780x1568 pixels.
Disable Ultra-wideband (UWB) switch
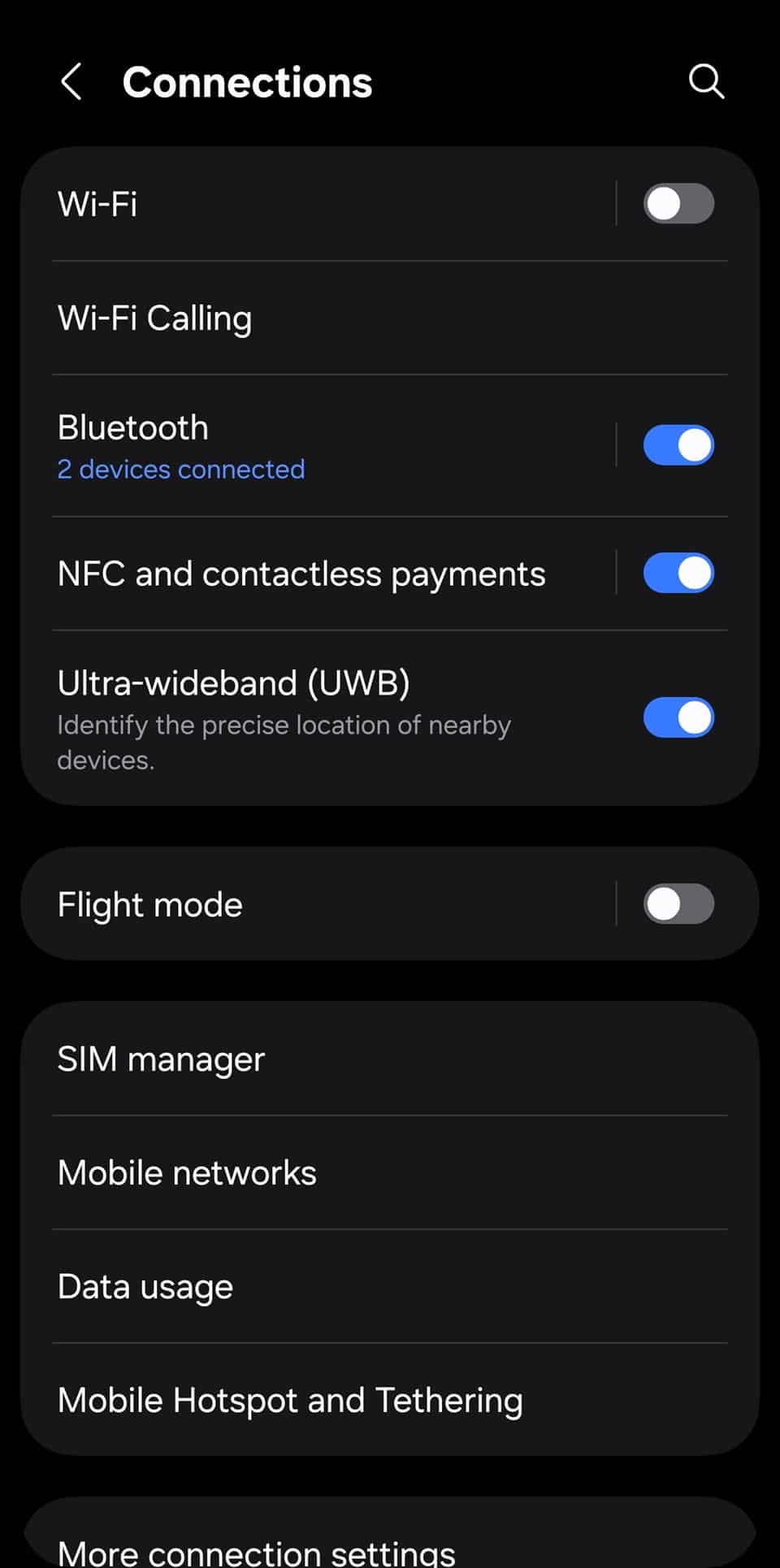(678, 718)
